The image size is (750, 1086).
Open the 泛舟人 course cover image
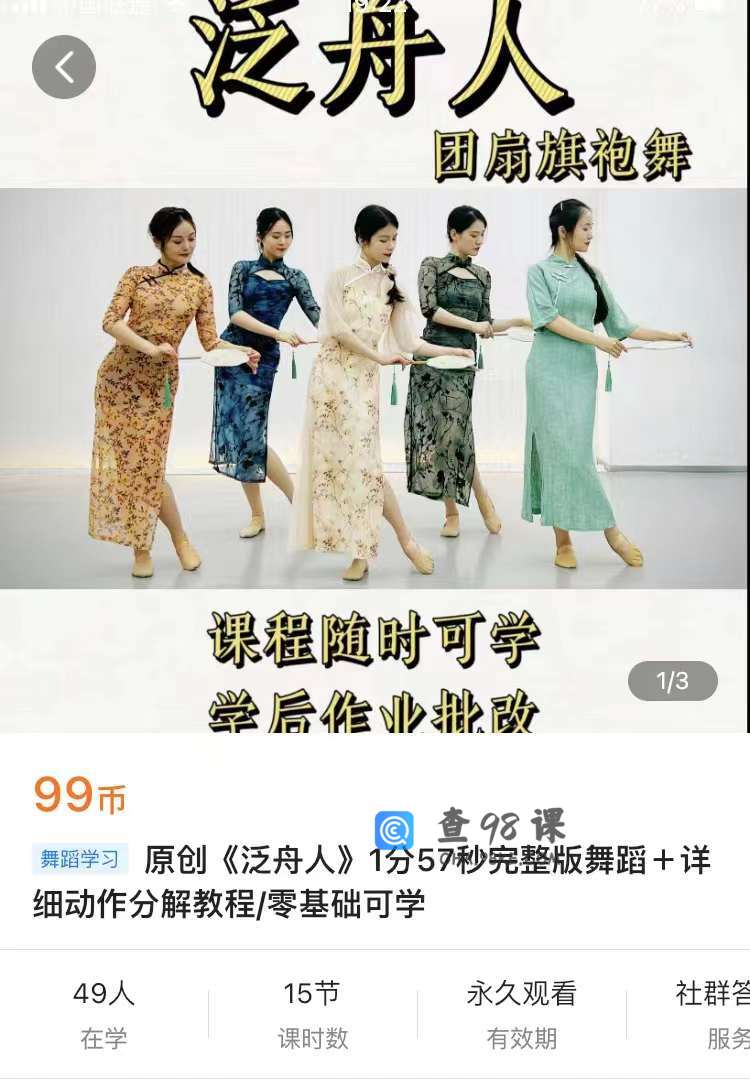[374, 390]
